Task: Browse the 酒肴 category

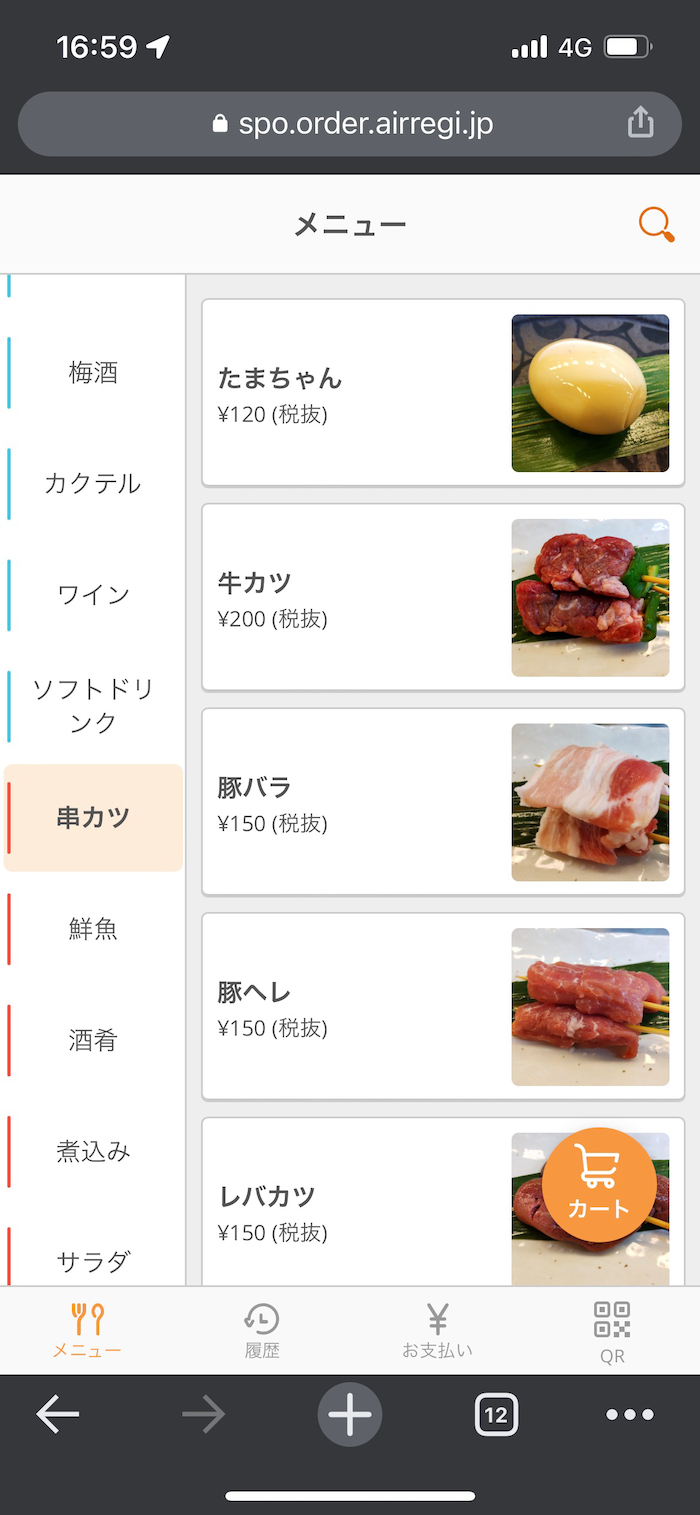Action: click(x=93, y=1041)
